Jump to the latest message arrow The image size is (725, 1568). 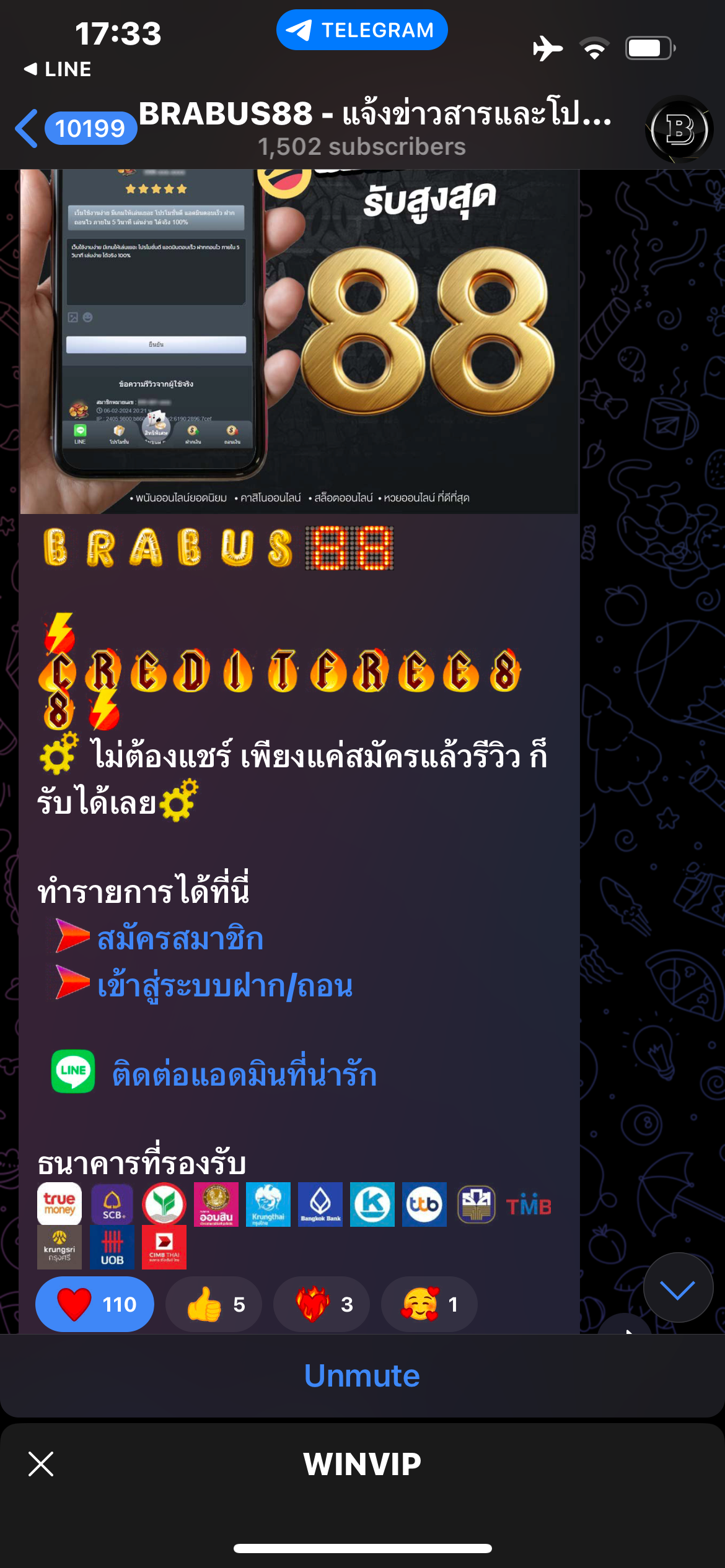[677, 1287]
